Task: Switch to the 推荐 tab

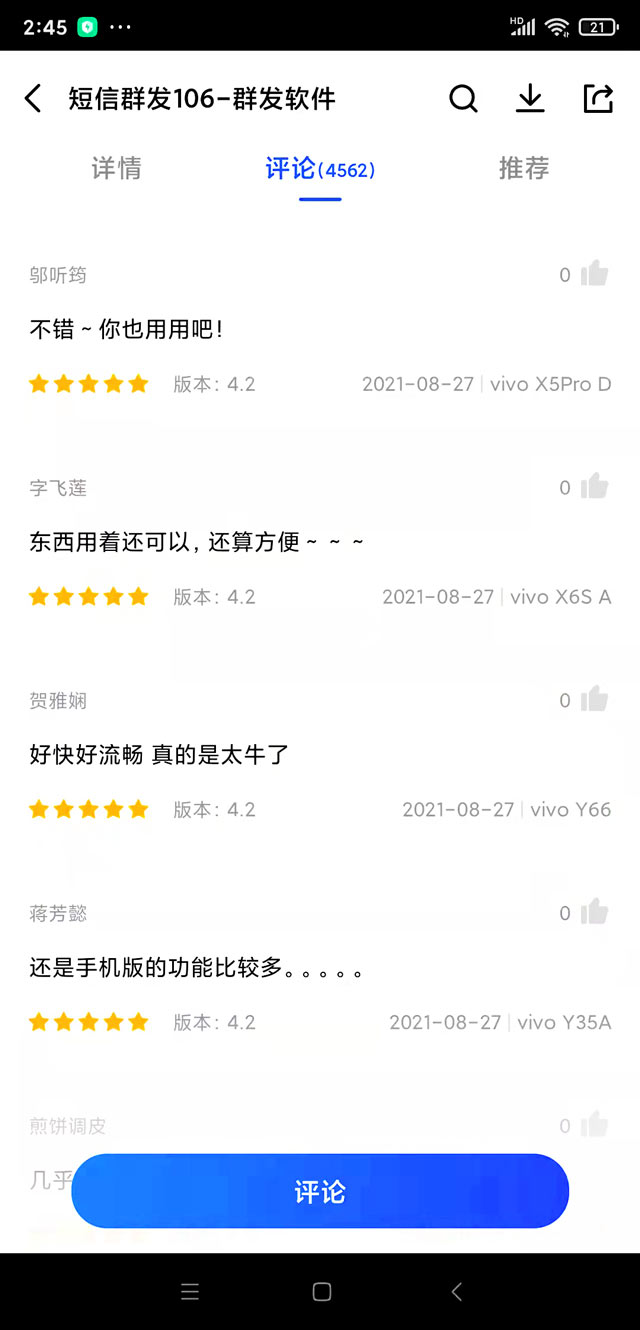Action: click(524, 168)
